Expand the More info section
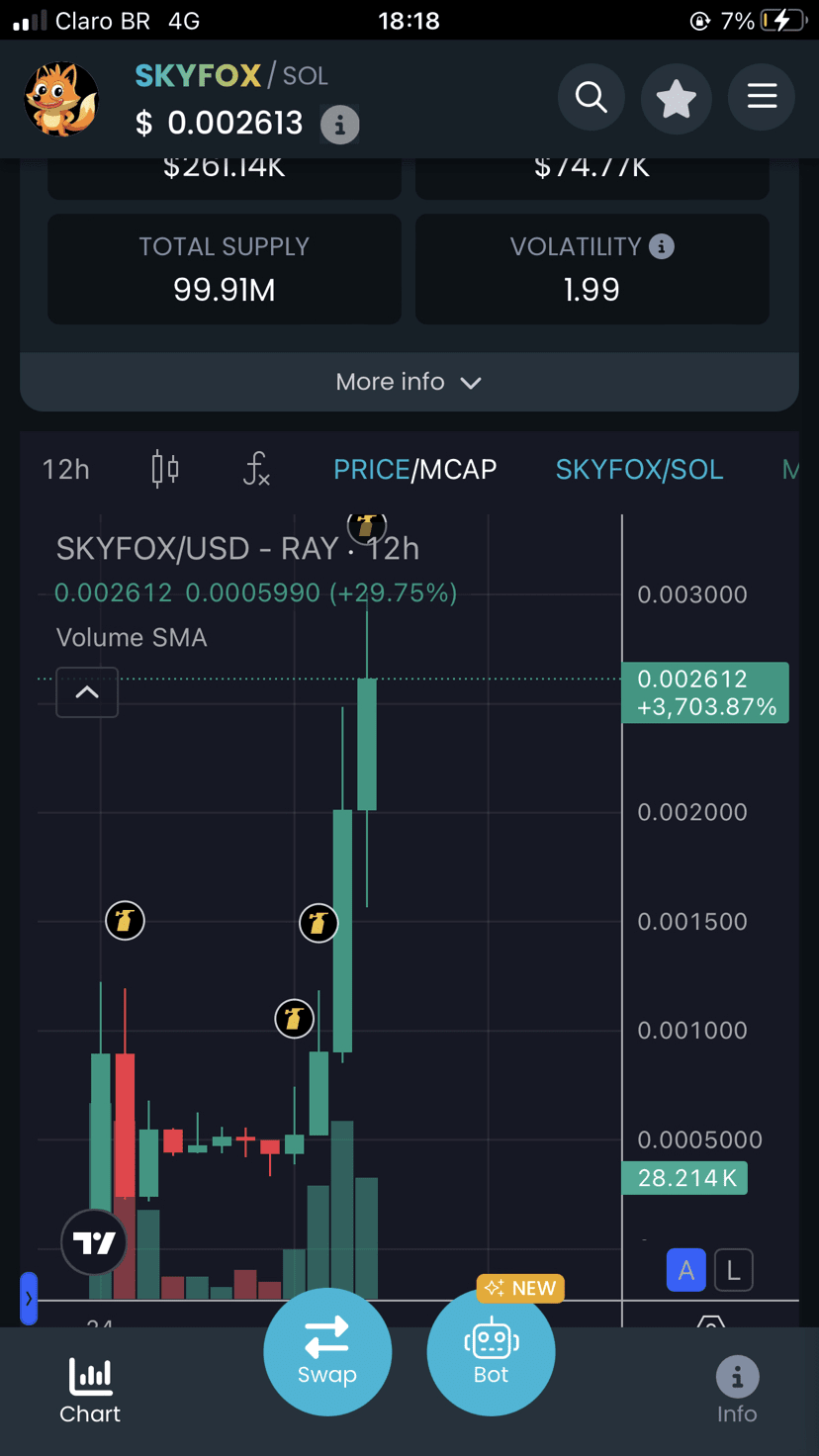Image resolution: width=819 pixels, height=1456 pixels. tap(409, 382)
